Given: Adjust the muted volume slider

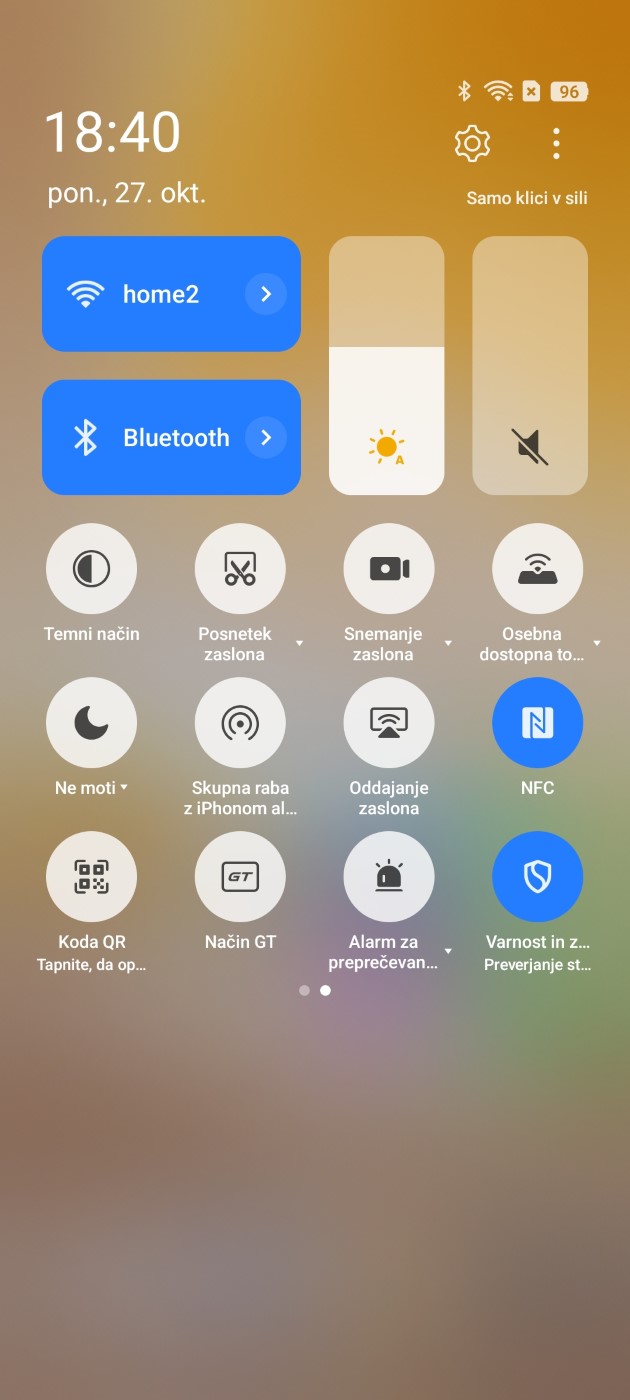Looking at the screenshot, I should [x=530, y=366].
